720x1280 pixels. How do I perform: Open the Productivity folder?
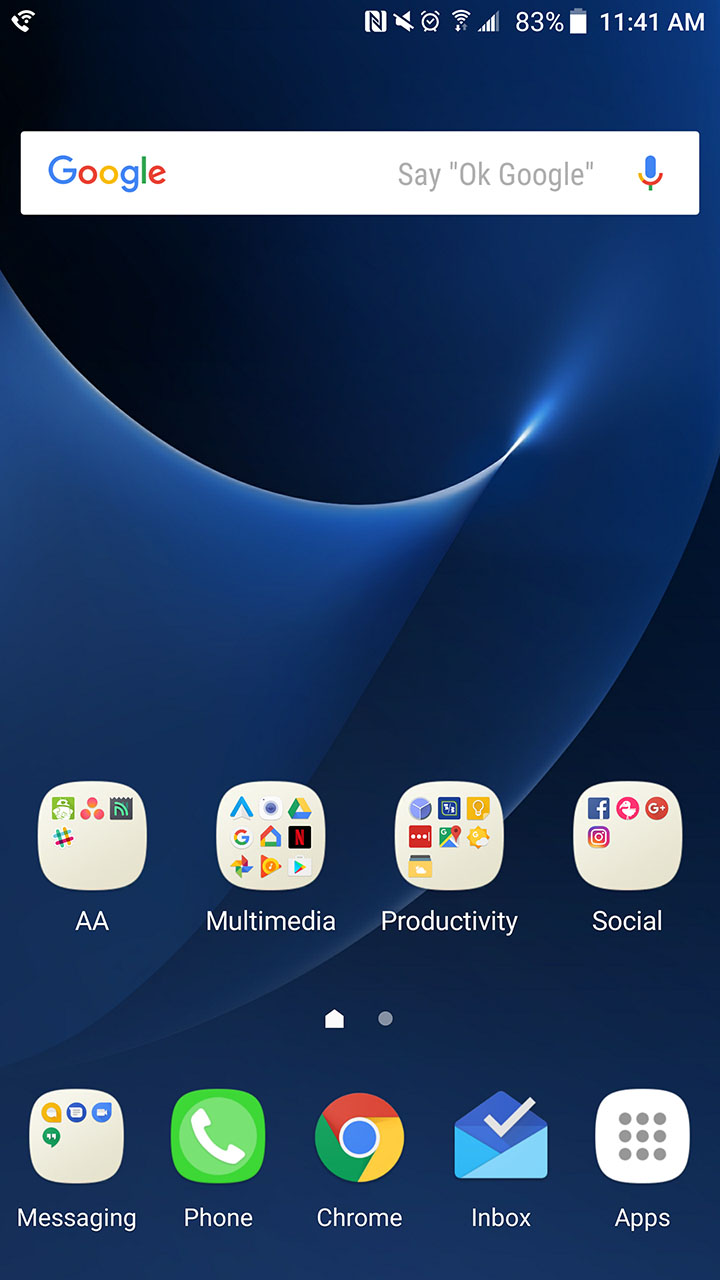449,837
